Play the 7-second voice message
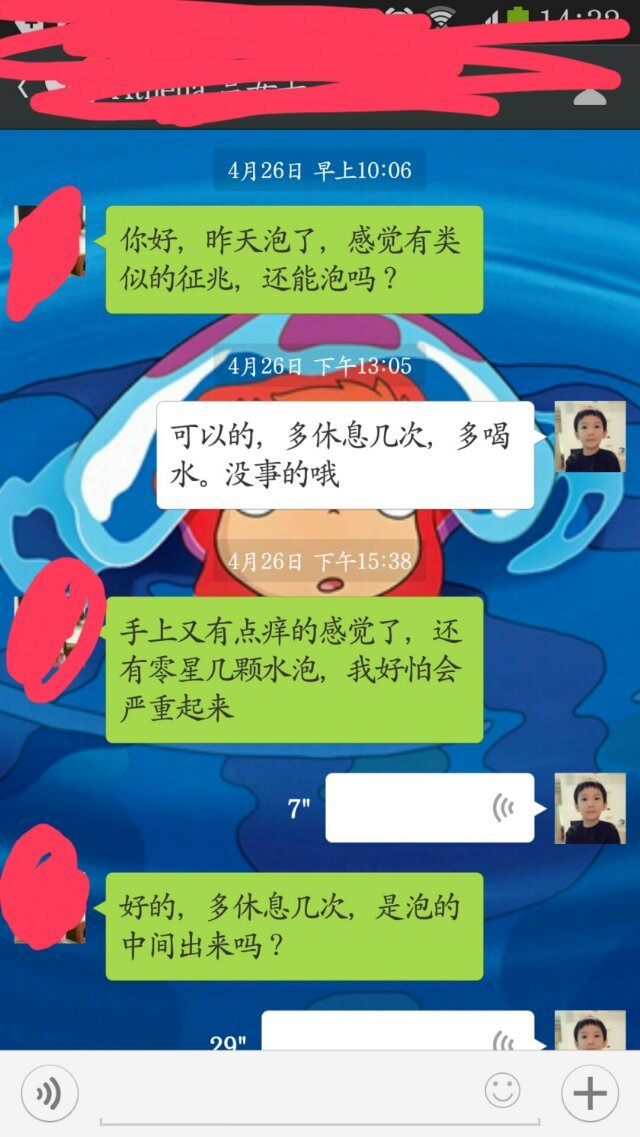This screenshot has height=1137, width=640. [x=430, y=807]
